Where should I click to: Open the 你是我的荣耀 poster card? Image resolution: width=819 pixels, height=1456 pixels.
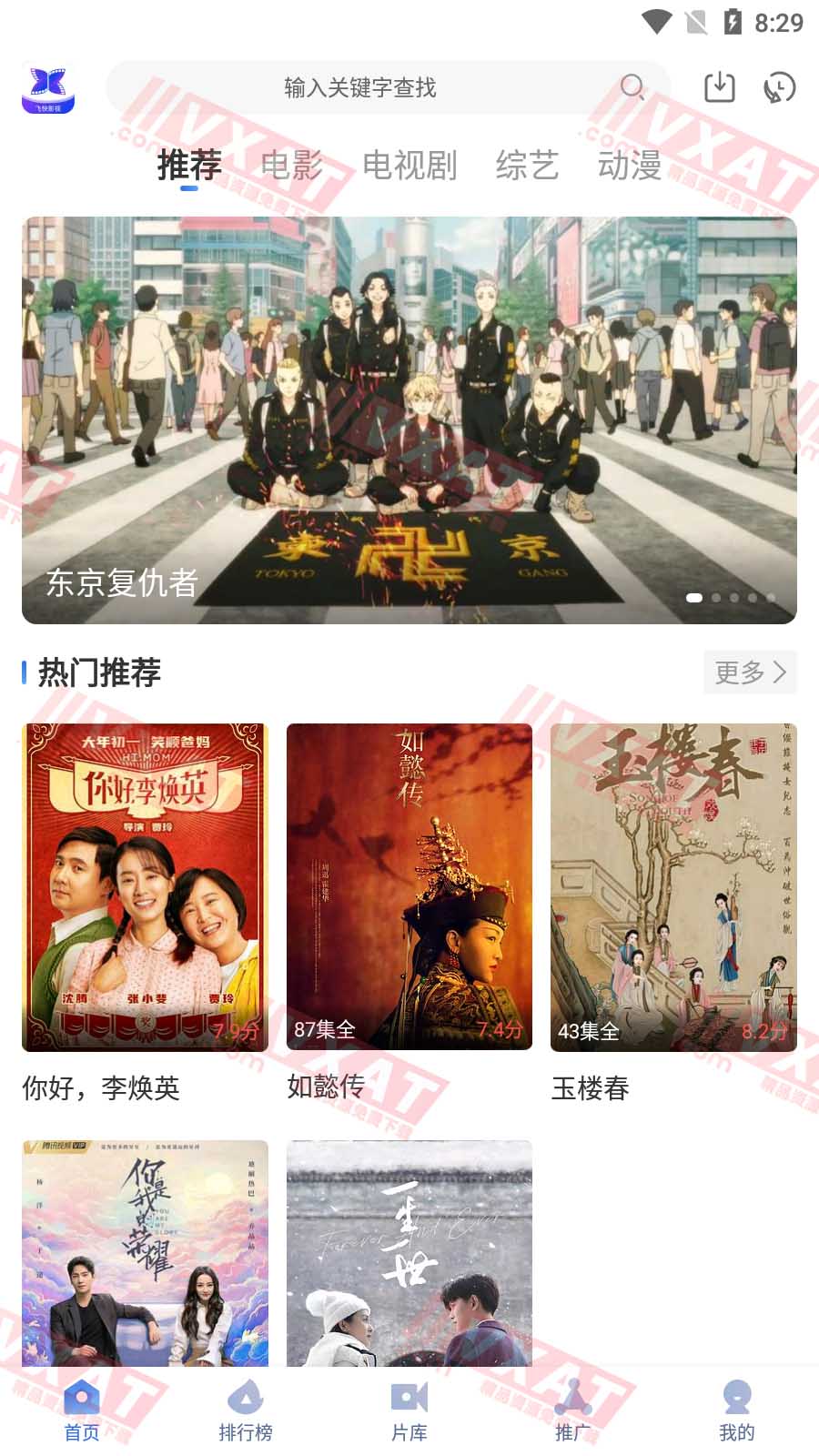(145, 1253)
